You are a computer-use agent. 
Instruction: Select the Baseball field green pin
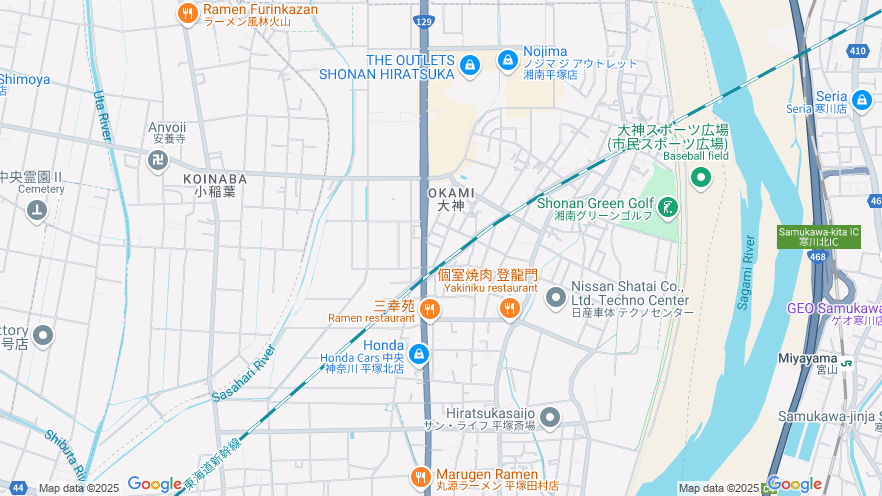coord(701,178)
